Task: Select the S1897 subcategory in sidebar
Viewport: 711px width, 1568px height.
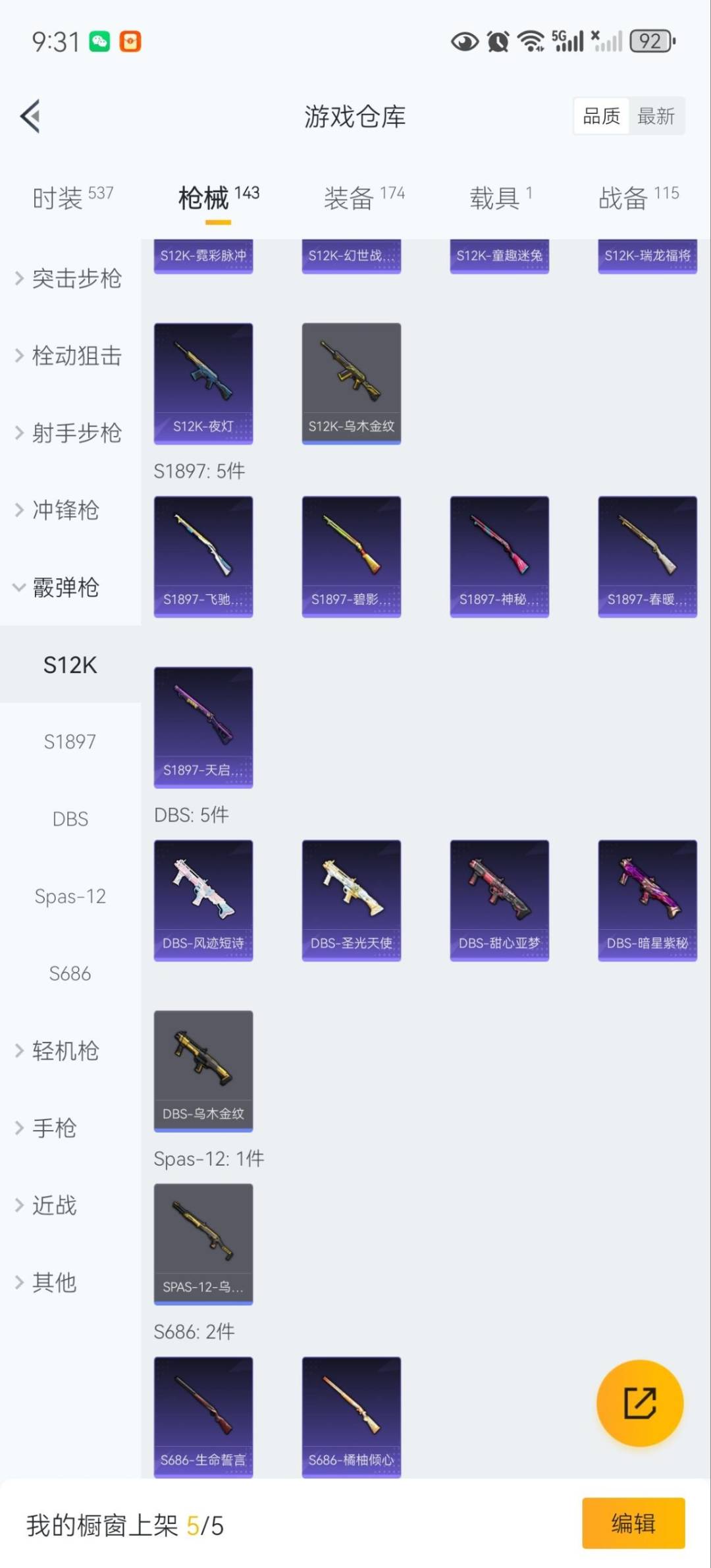Action: [70, 742]
